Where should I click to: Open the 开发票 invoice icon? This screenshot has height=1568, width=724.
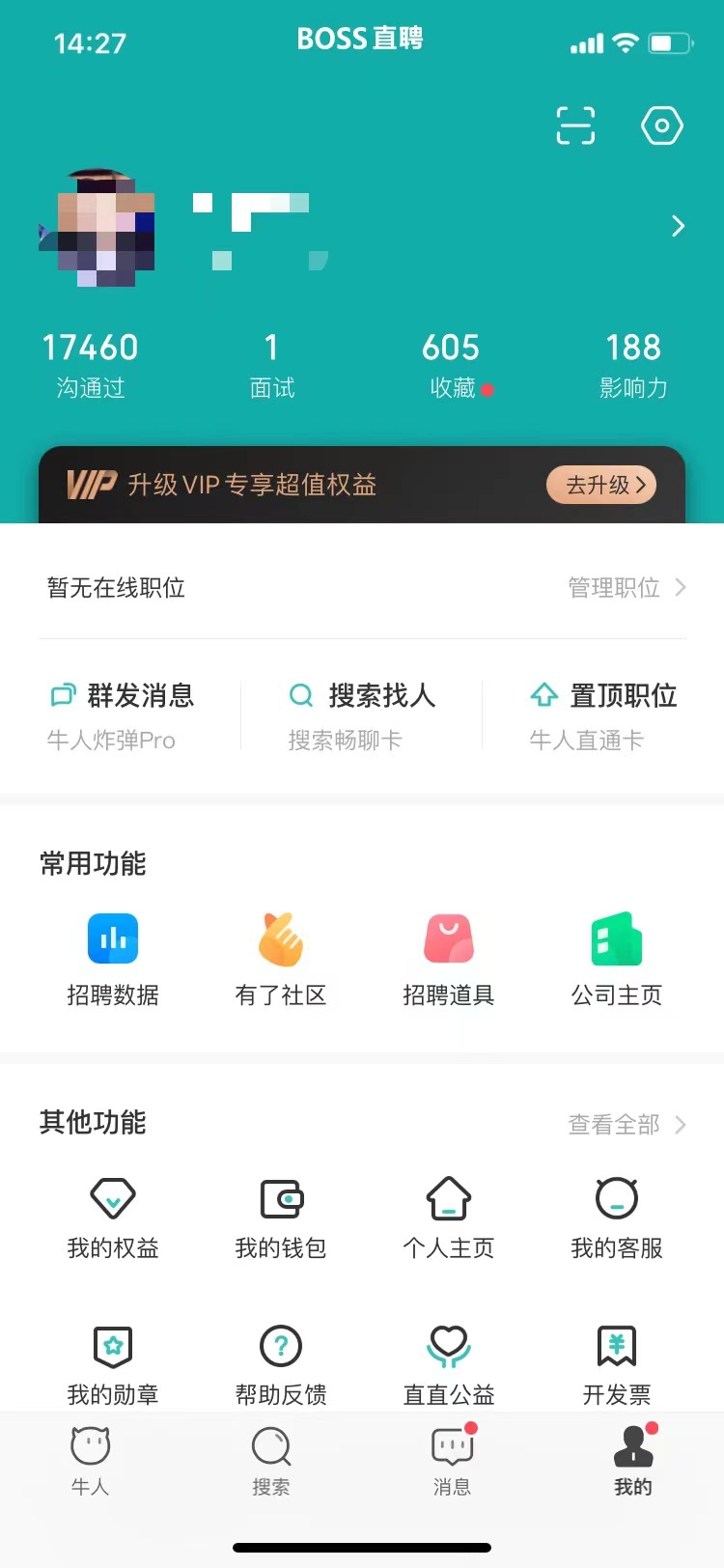pyautogui.click(x=616, y=1343)
